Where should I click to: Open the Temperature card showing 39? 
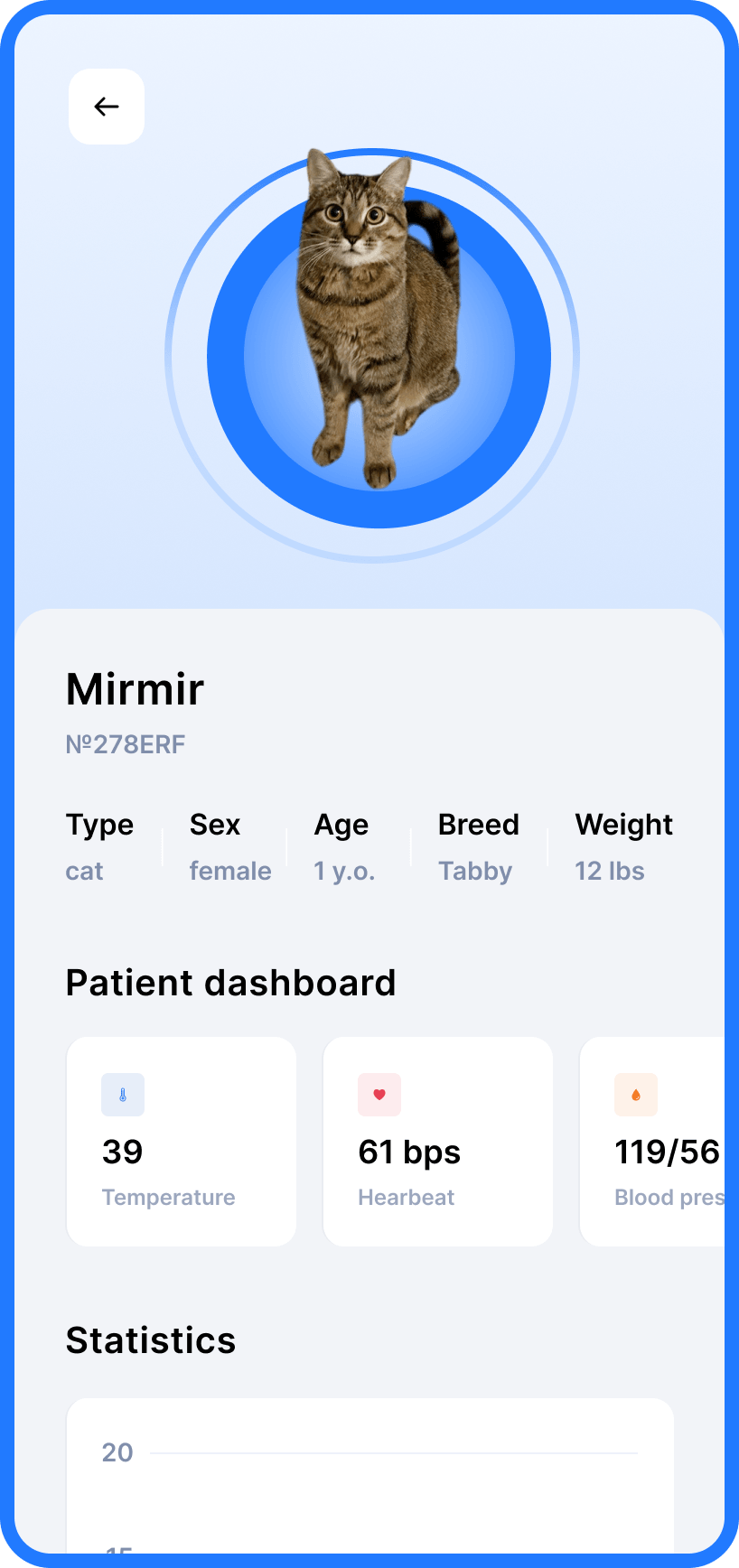point(182,1142)
